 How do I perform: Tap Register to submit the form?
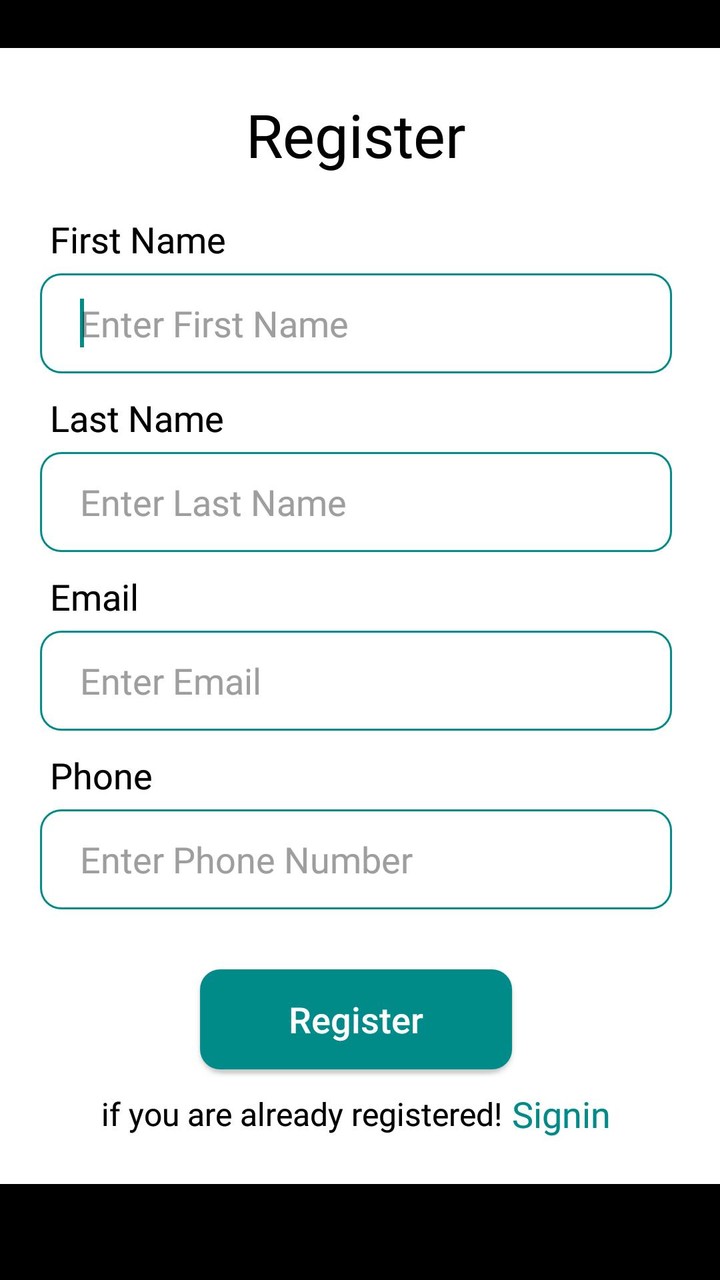coord(355,1019)
